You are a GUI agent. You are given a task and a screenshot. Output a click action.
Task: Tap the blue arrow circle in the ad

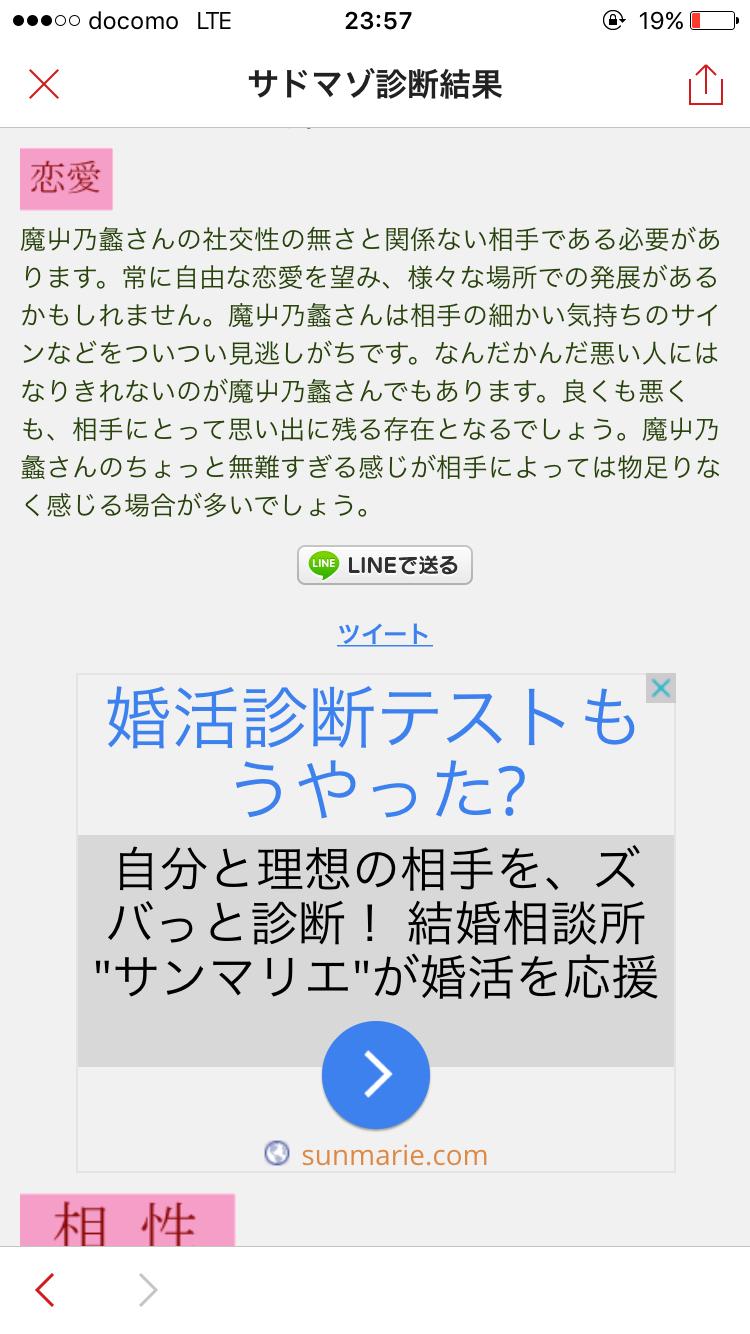click(375, 1074)
